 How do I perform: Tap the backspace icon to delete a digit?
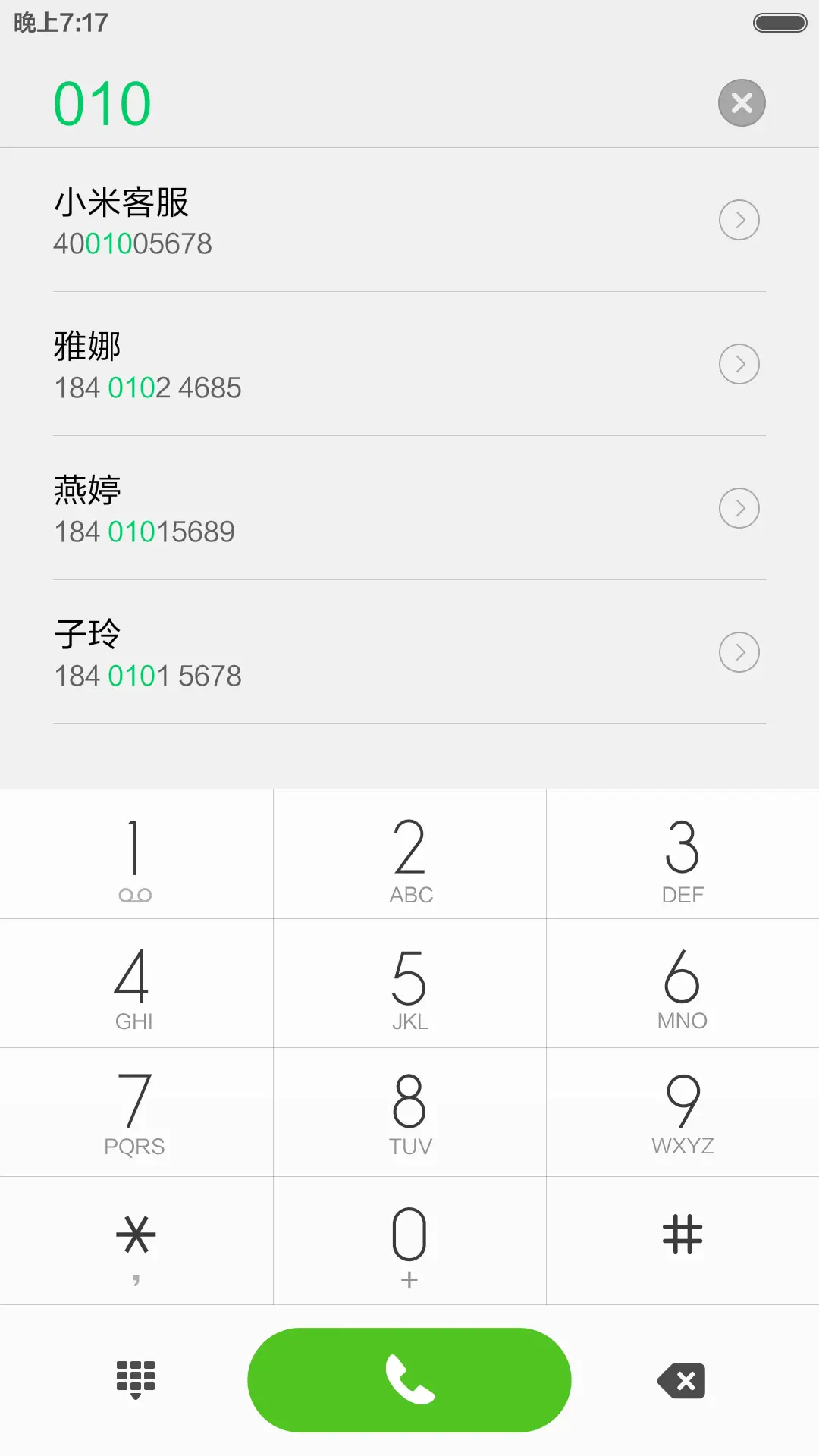(680, 1380)
